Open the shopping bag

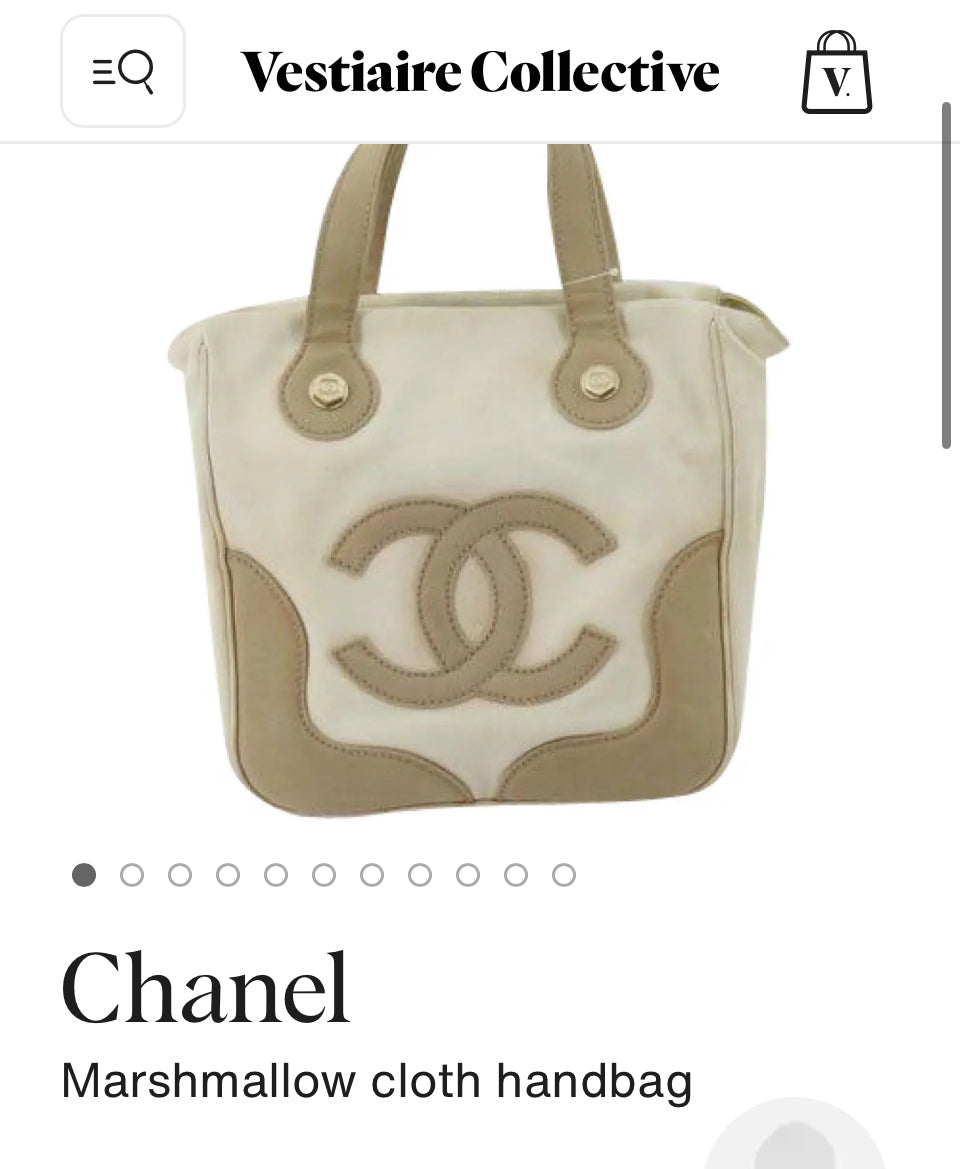click(837, 72)
